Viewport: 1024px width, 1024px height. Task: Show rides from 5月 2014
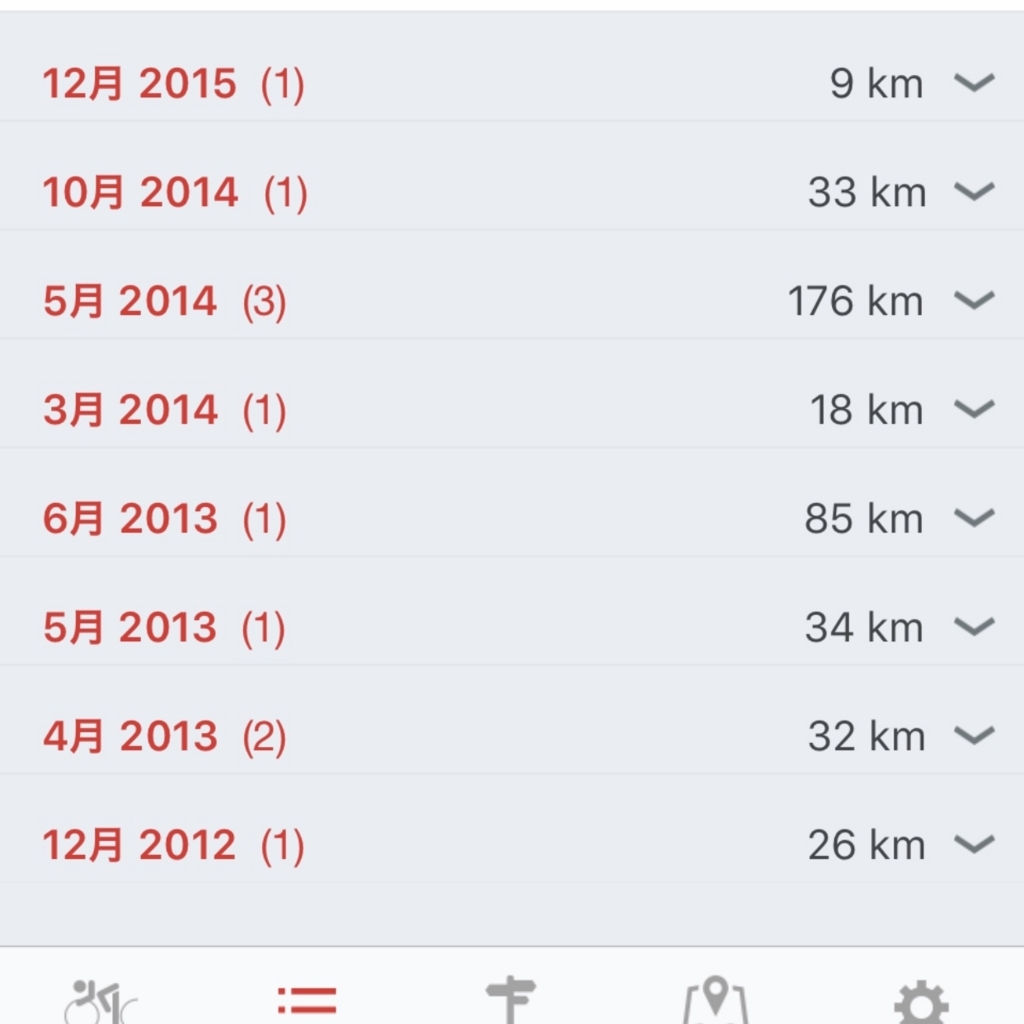973,300
